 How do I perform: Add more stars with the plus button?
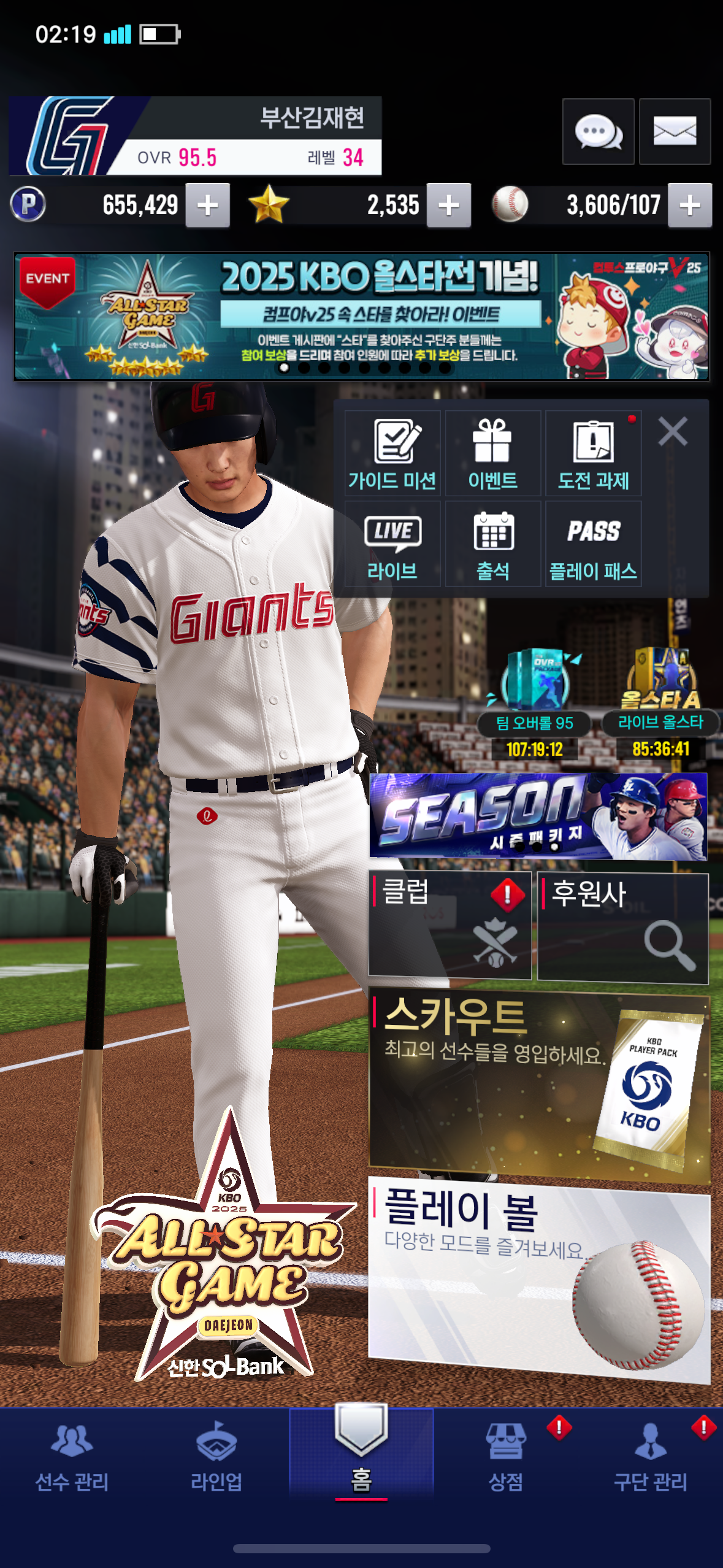click(x=449, y=206)
